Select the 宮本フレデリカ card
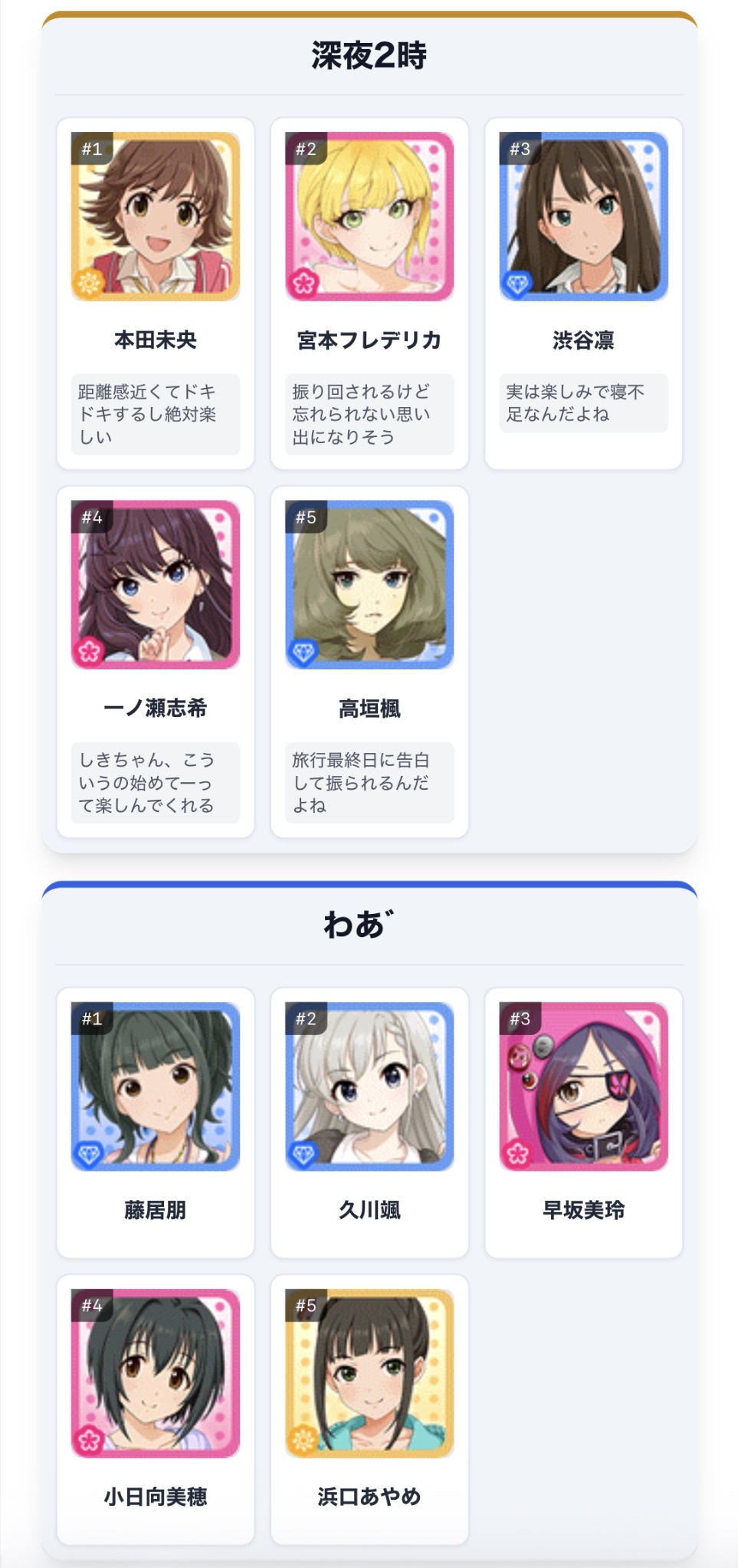The image size is (738, 1568). tap(369, 293)
